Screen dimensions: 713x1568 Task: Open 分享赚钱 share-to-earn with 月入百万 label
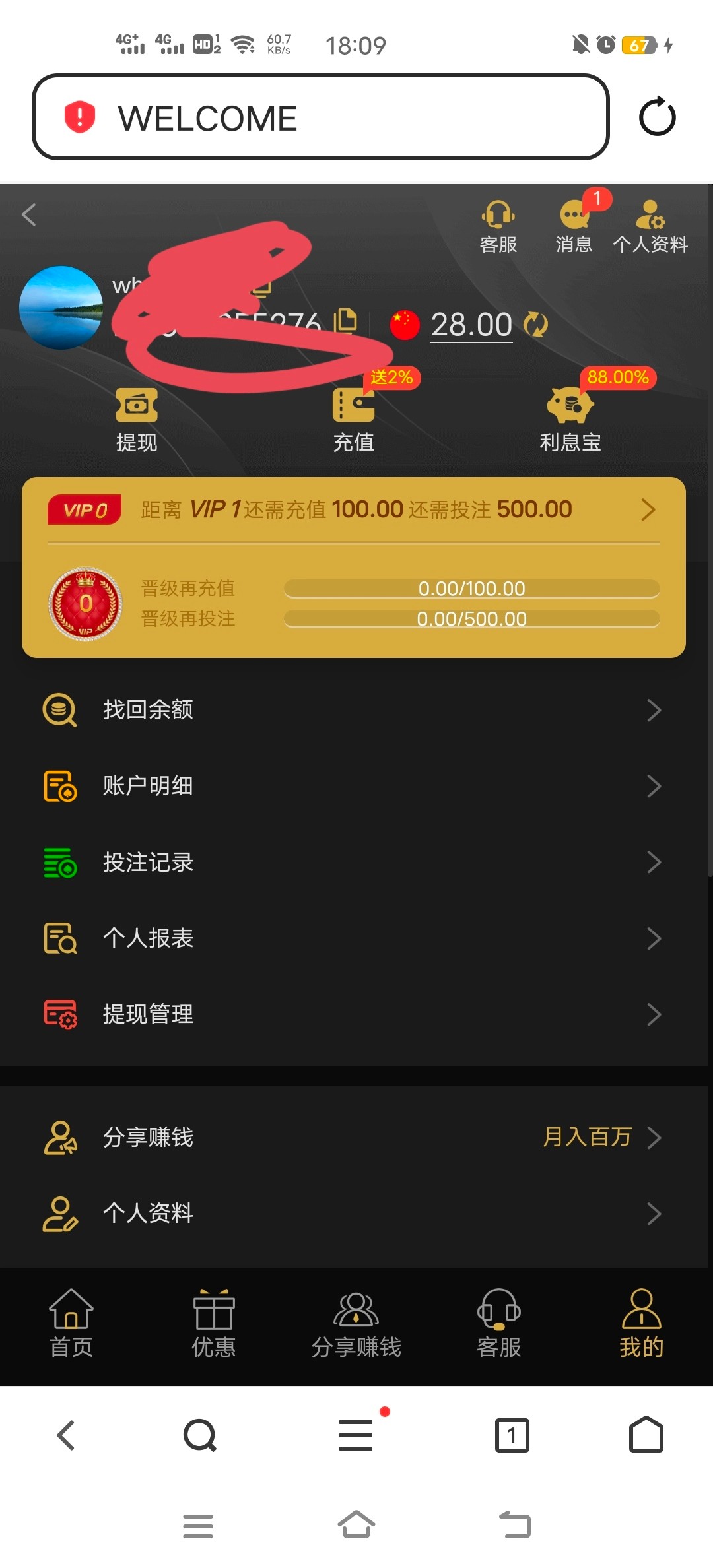tap(356, 1136)
